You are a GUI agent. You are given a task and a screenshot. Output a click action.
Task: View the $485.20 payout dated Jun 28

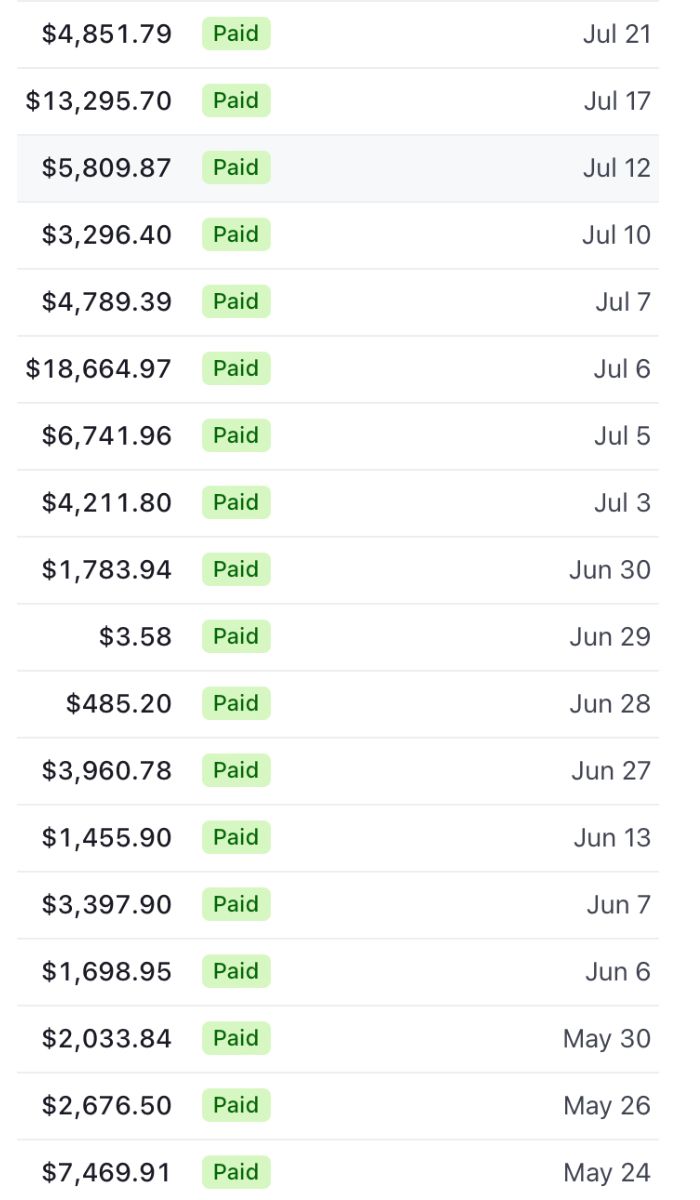tap(338, 704)
